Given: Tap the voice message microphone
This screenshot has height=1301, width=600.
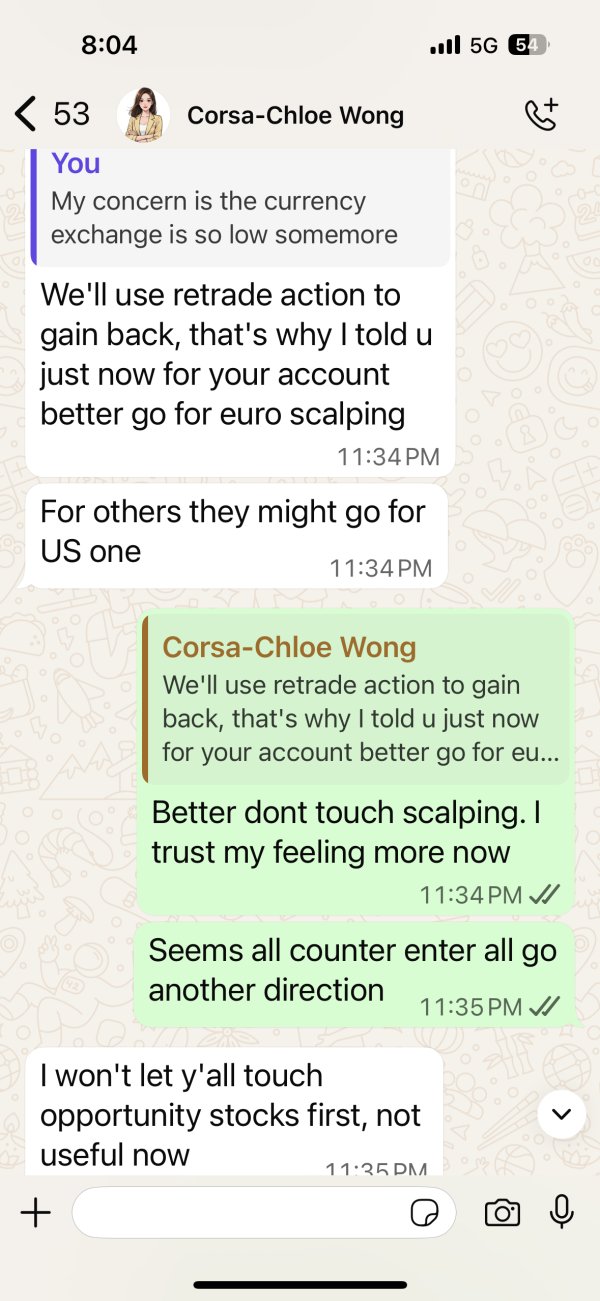Looking at the screenshot, I should click(x=562, y=1212).
